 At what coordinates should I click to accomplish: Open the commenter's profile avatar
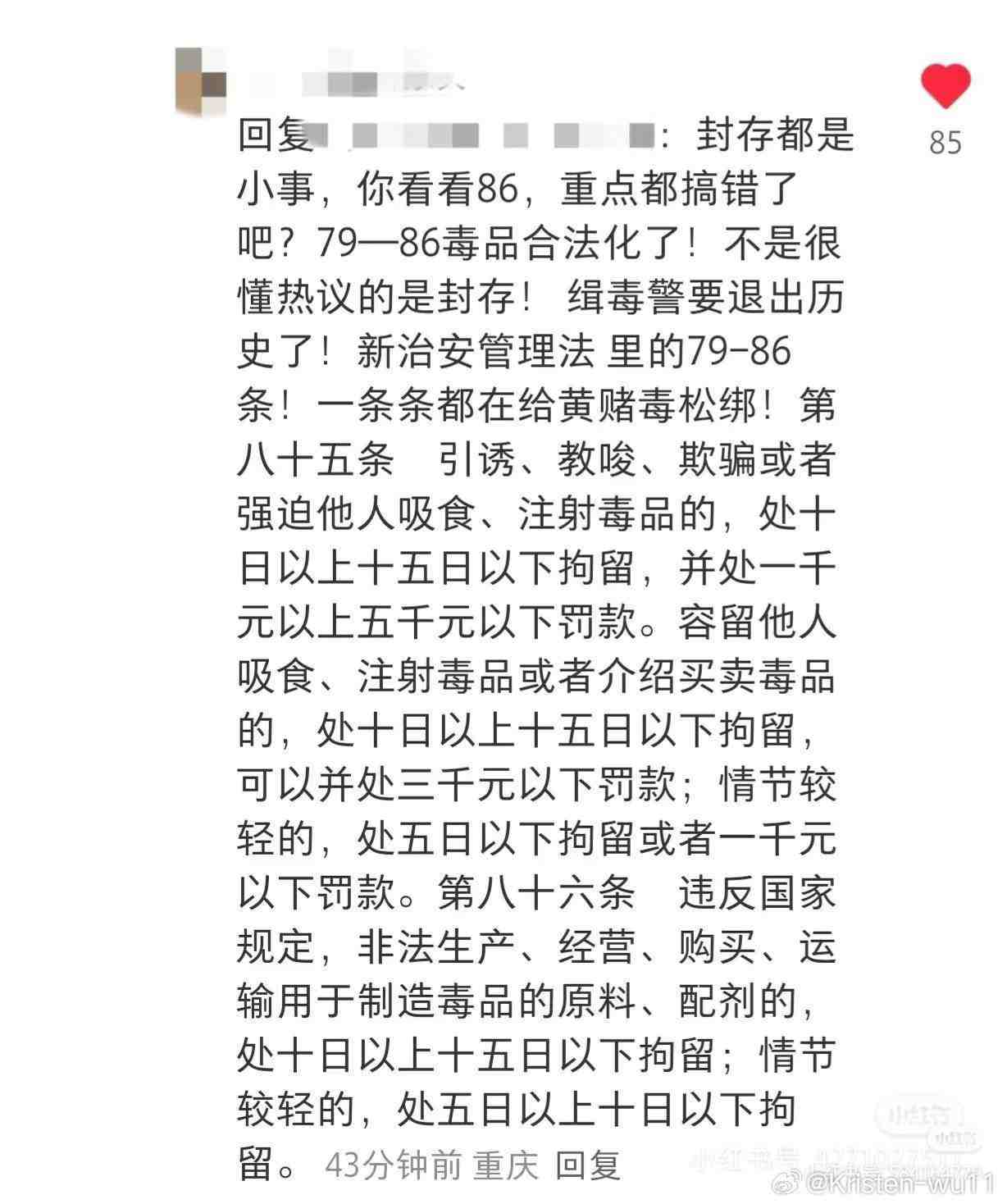[200, 80]
